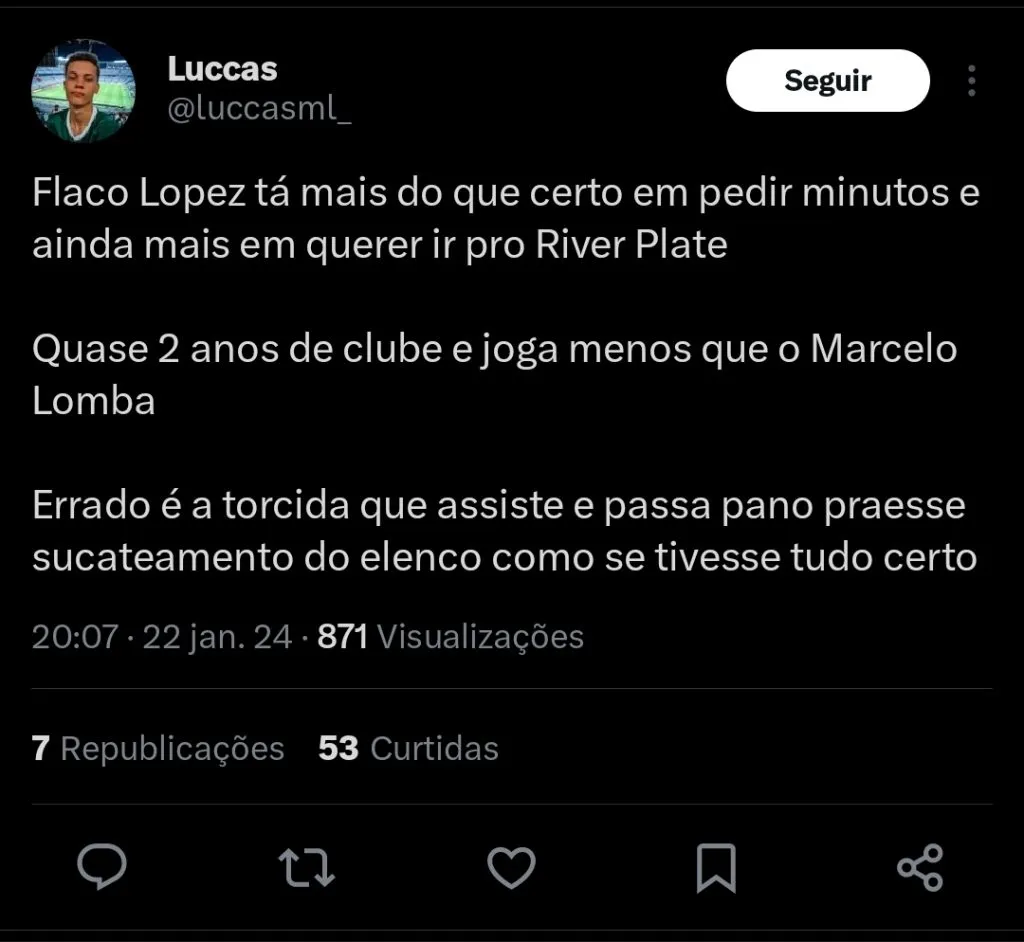Screen dimensions: 1024x942
Task: Open Luccas's profile picture
Action: 83,92
